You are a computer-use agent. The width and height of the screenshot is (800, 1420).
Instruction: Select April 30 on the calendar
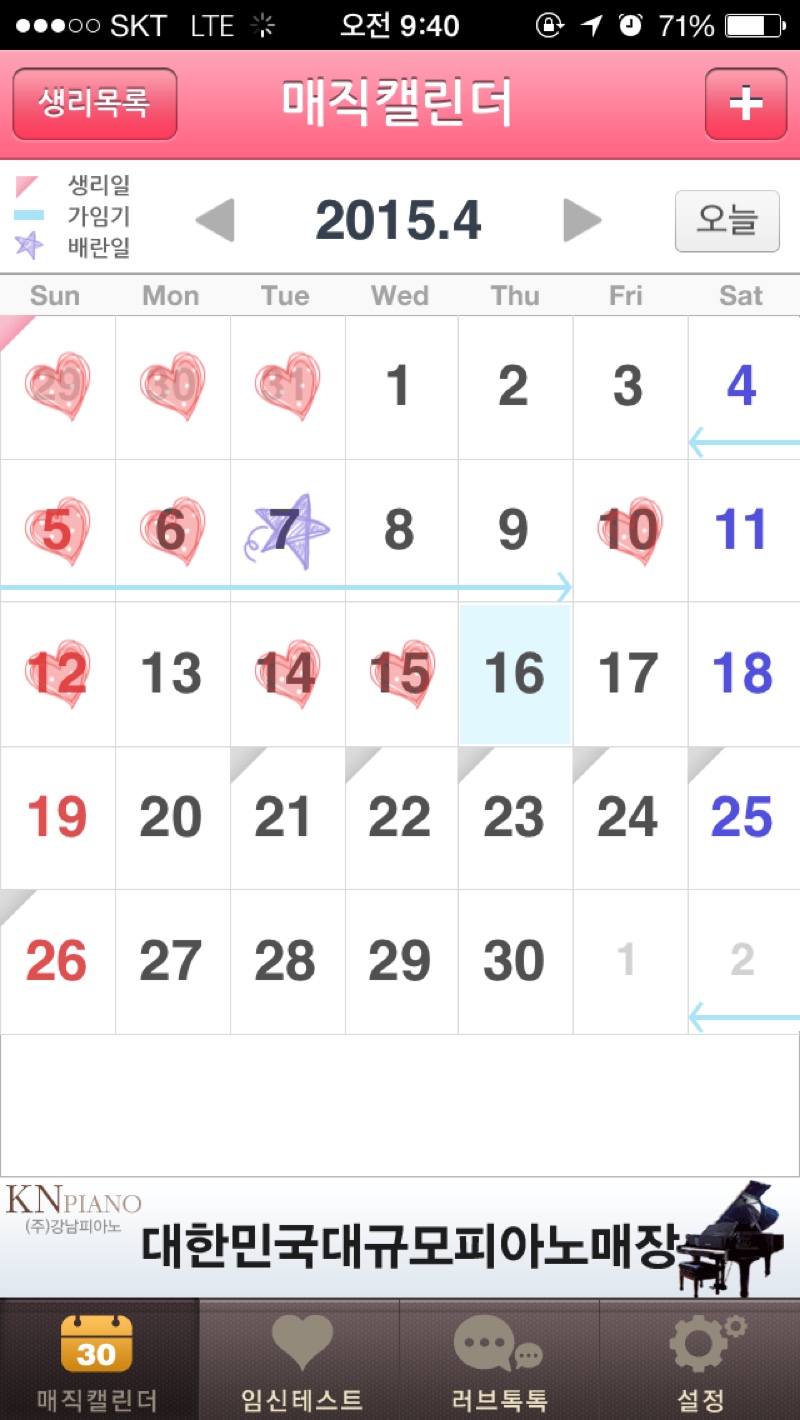click(x=515, y=961)
